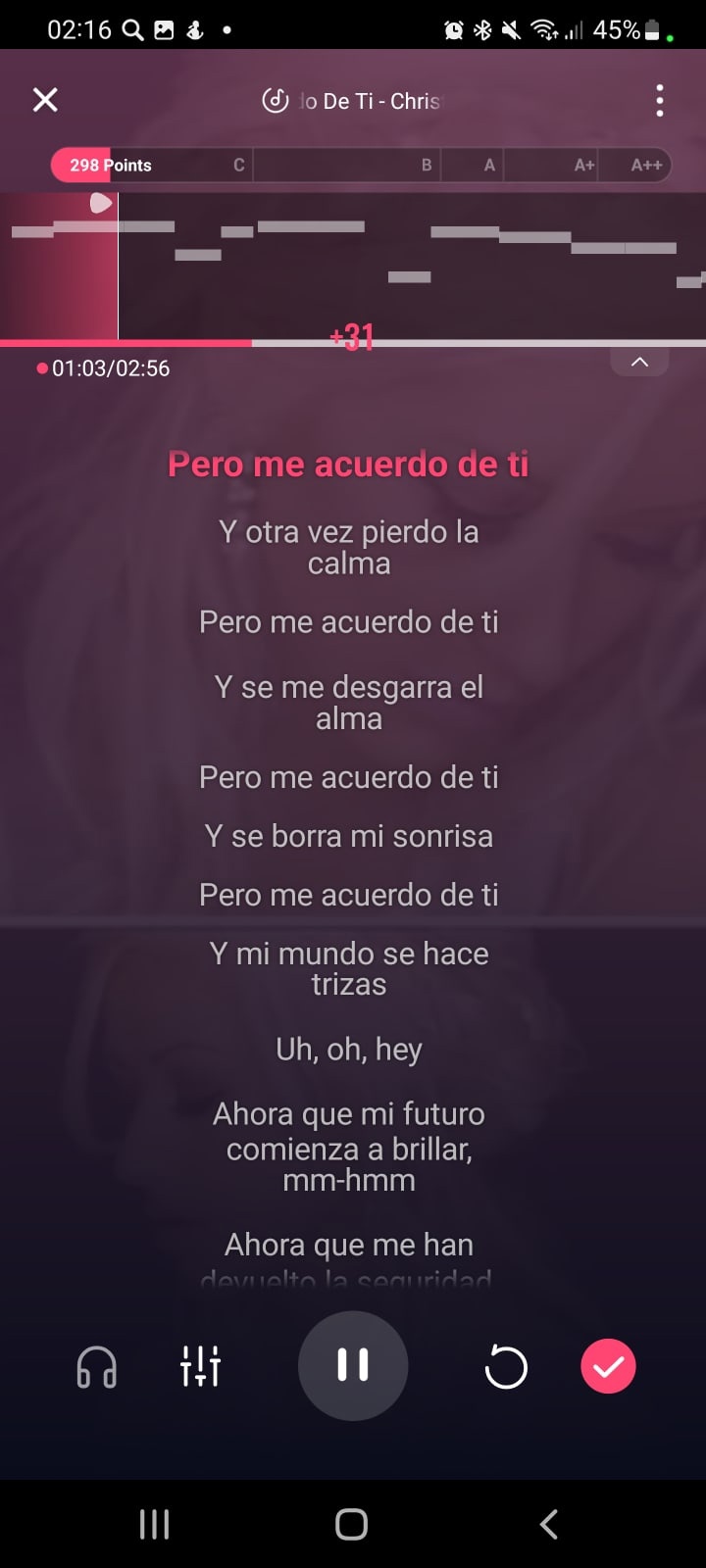
Task: Go back using the system back button
Action: point(549,1524)
